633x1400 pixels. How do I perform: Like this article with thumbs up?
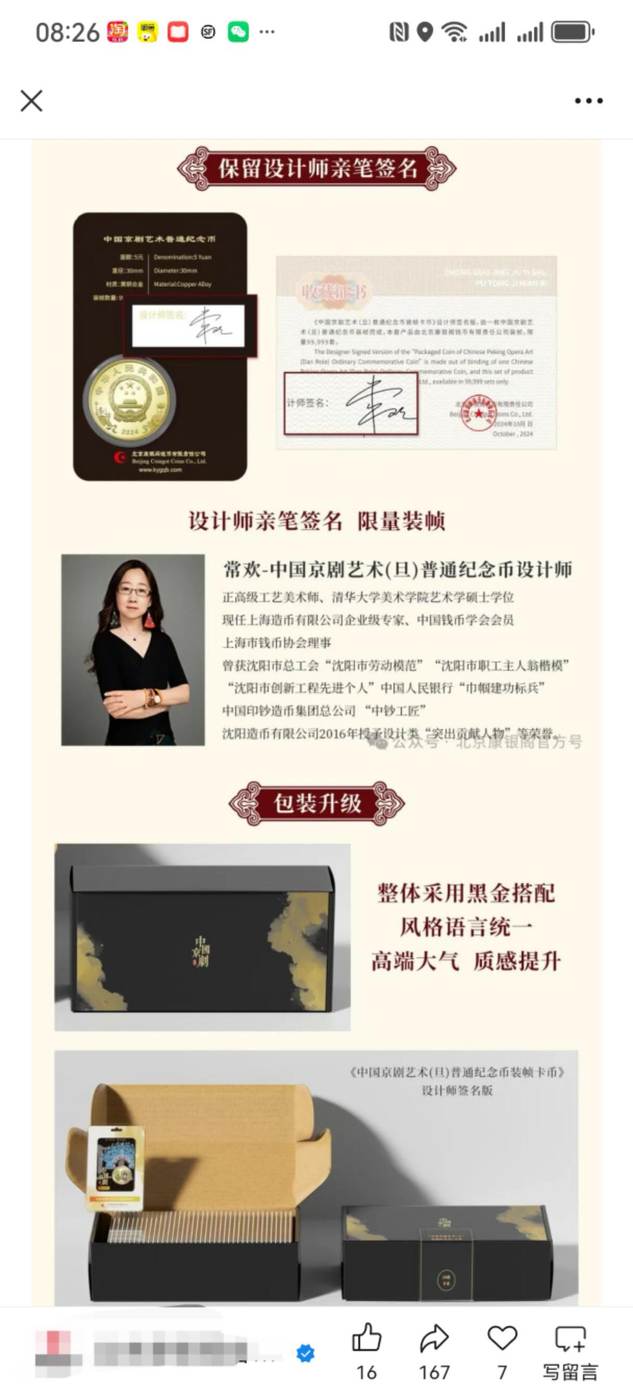click(367, 1339)
